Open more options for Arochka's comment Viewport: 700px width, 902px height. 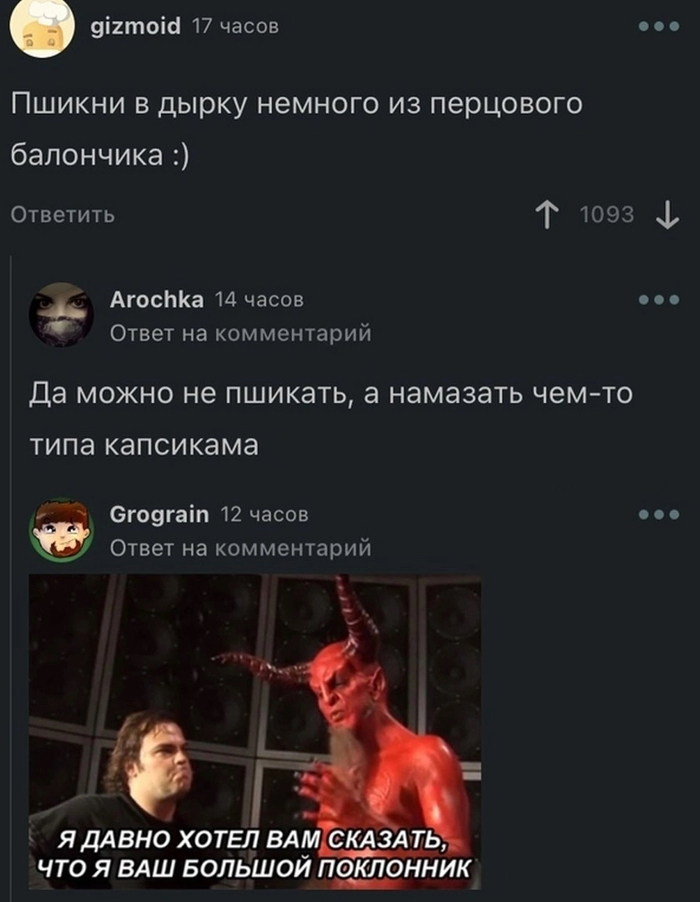tap(658, 299)
